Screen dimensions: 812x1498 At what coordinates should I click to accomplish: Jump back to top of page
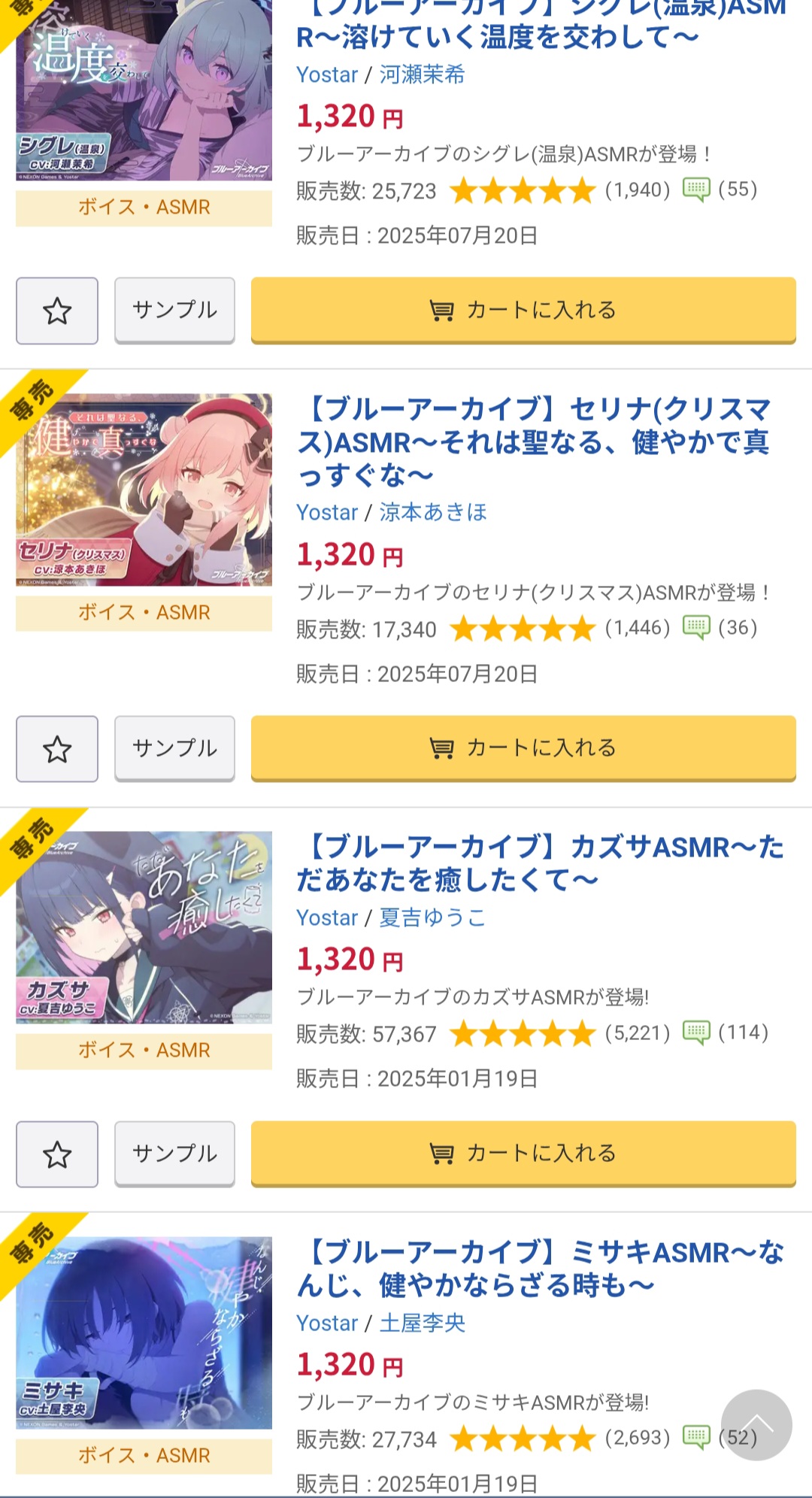(756, 1424)
